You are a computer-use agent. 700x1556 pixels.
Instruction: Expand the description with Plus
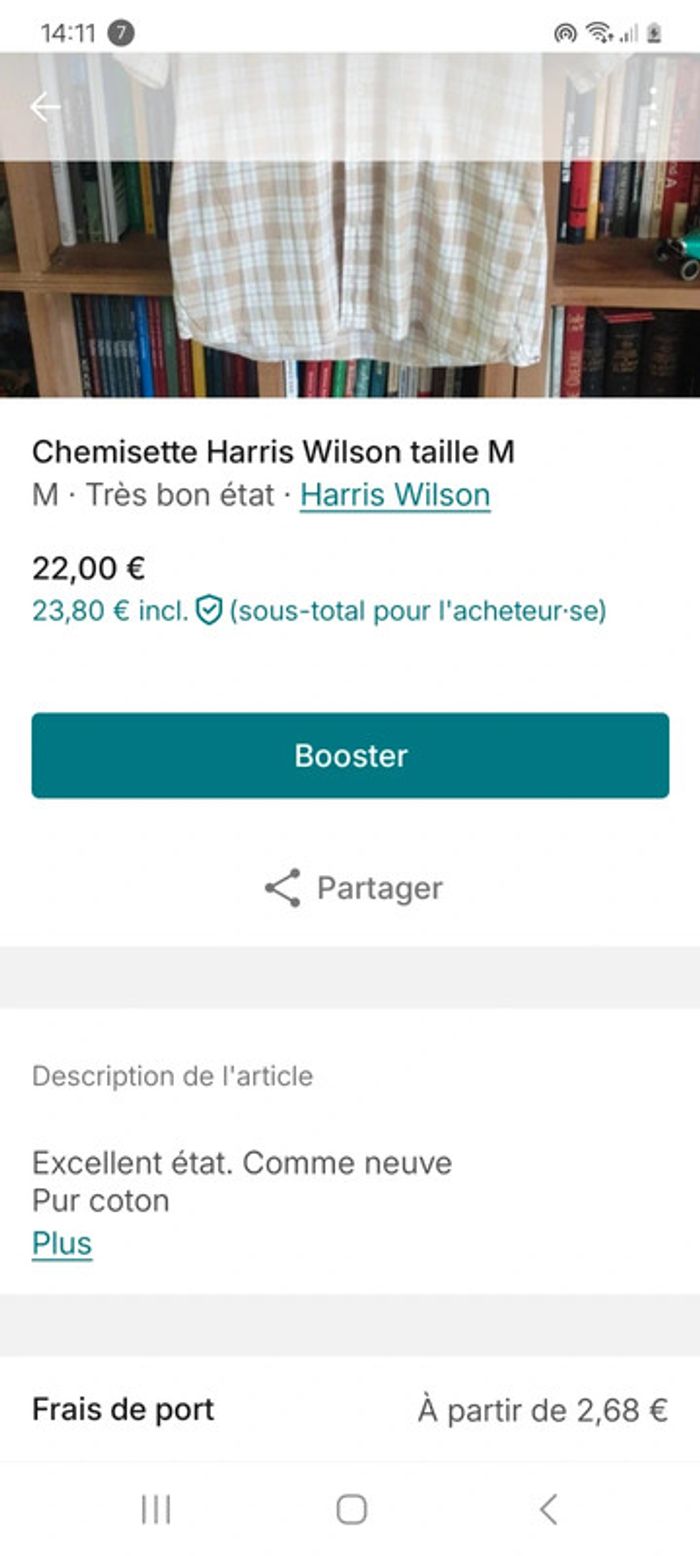tap(62, 1243)
